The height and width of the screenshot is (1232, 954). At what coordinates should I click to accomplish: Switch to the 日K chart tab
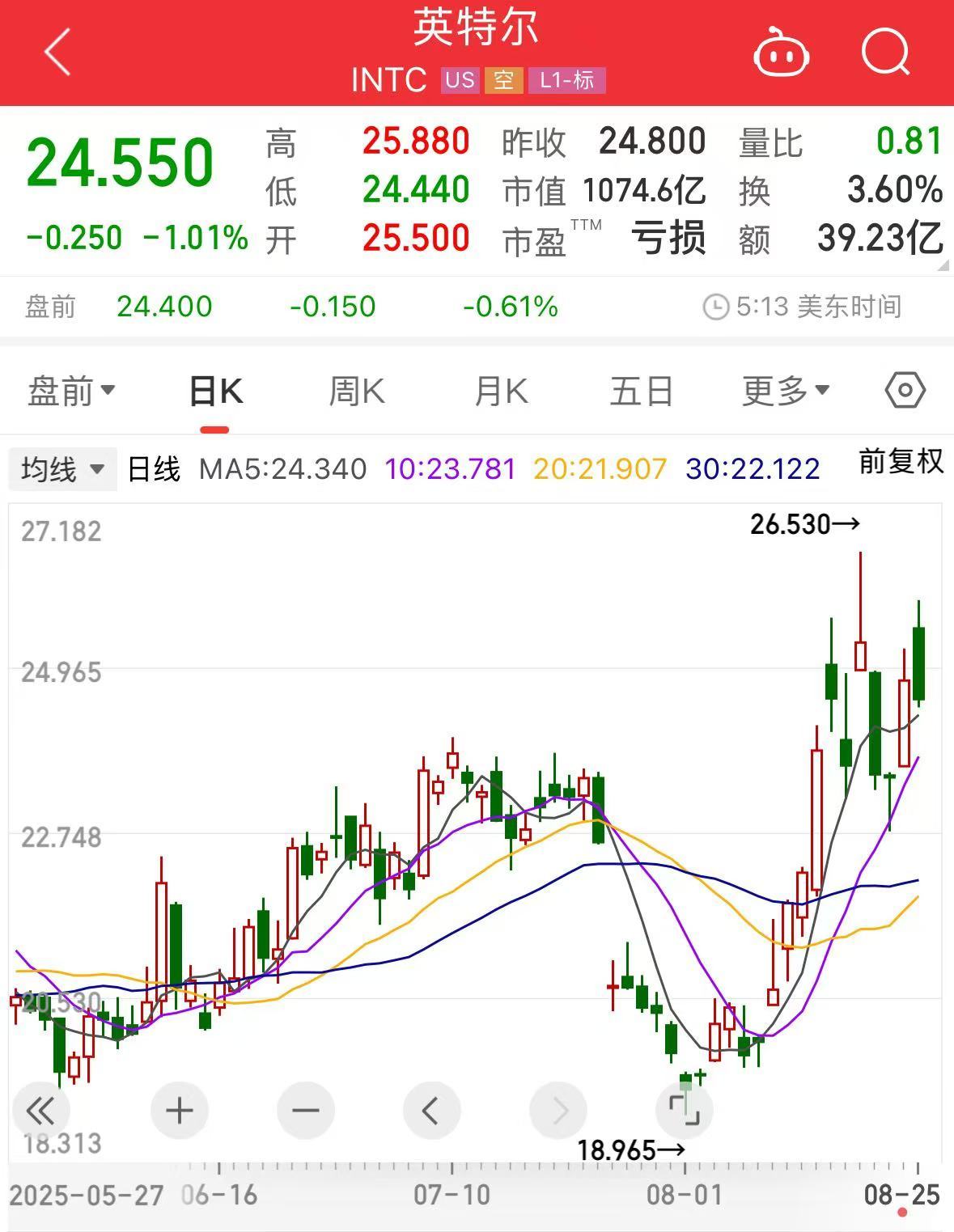pos(215,392)
